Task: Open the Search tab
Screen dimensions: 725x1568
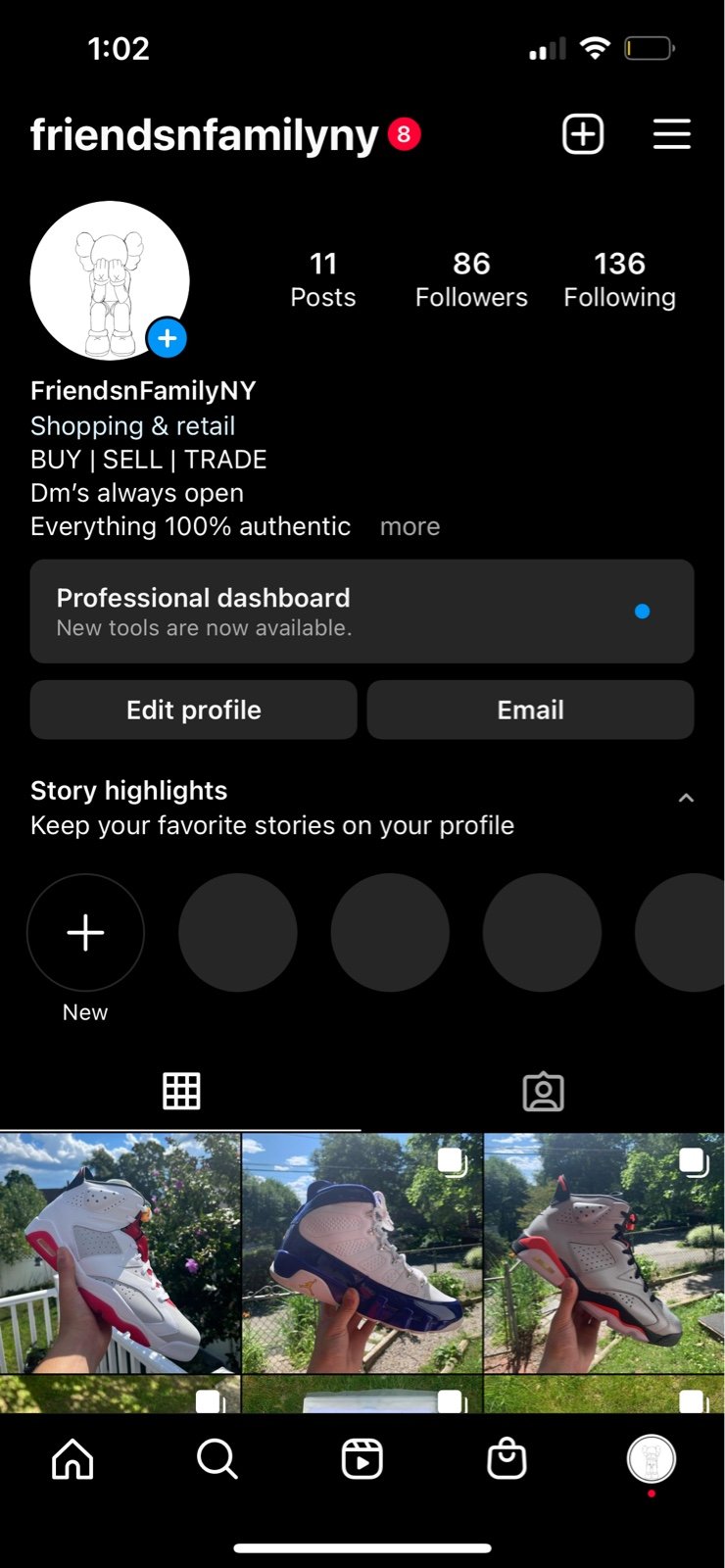Action: tap(217, 1459)
